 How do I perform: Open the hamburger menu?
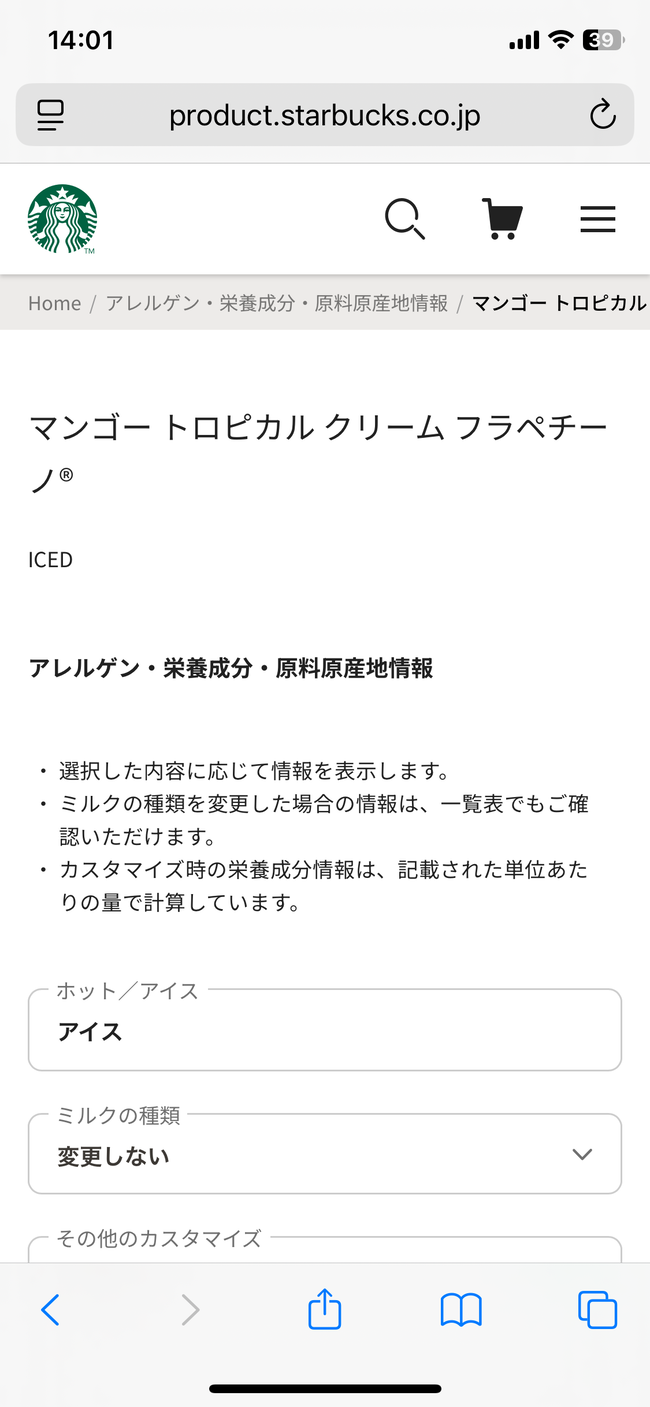(598, 219)
